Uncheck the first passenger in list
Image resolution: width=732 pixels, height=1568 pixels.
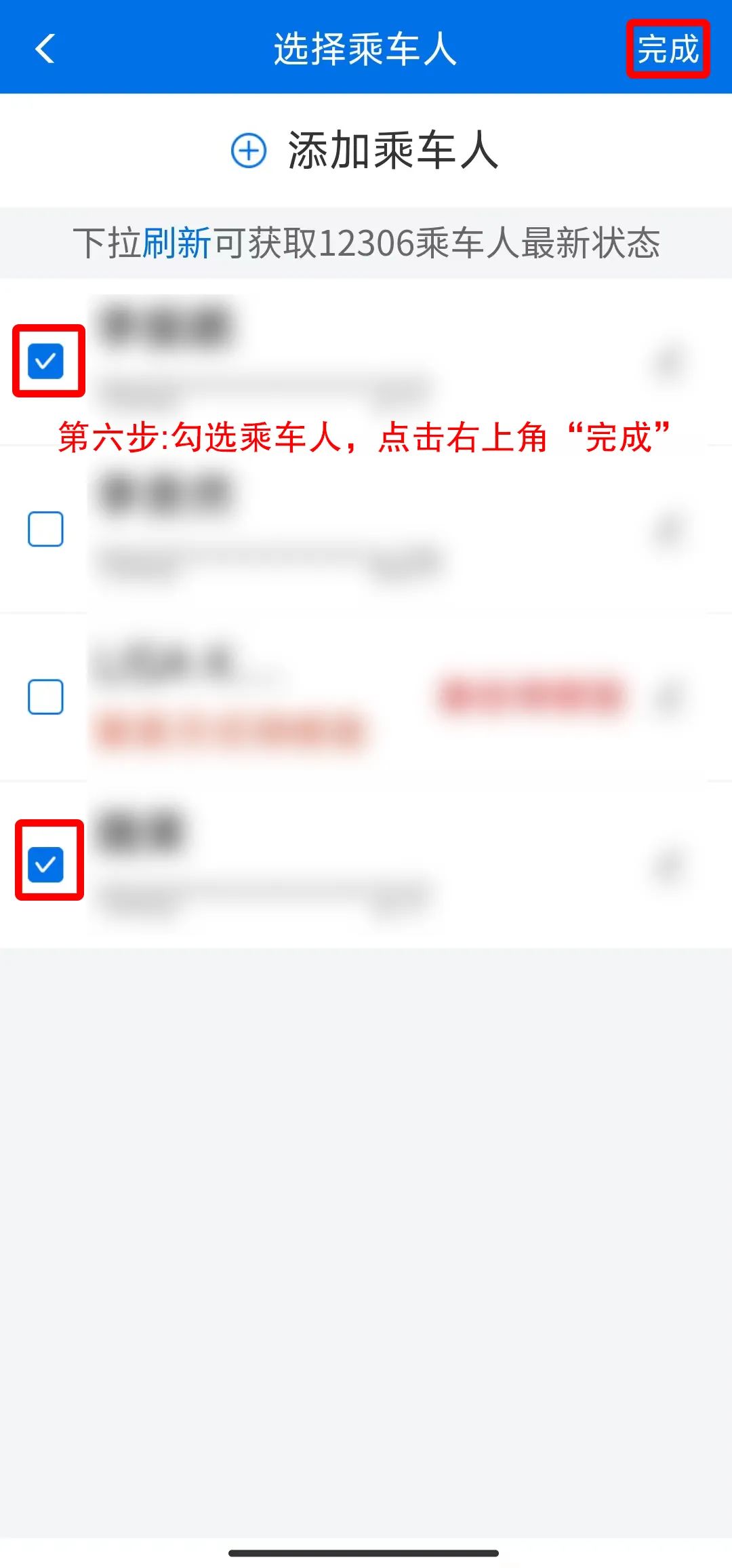[x=45, y=361]
